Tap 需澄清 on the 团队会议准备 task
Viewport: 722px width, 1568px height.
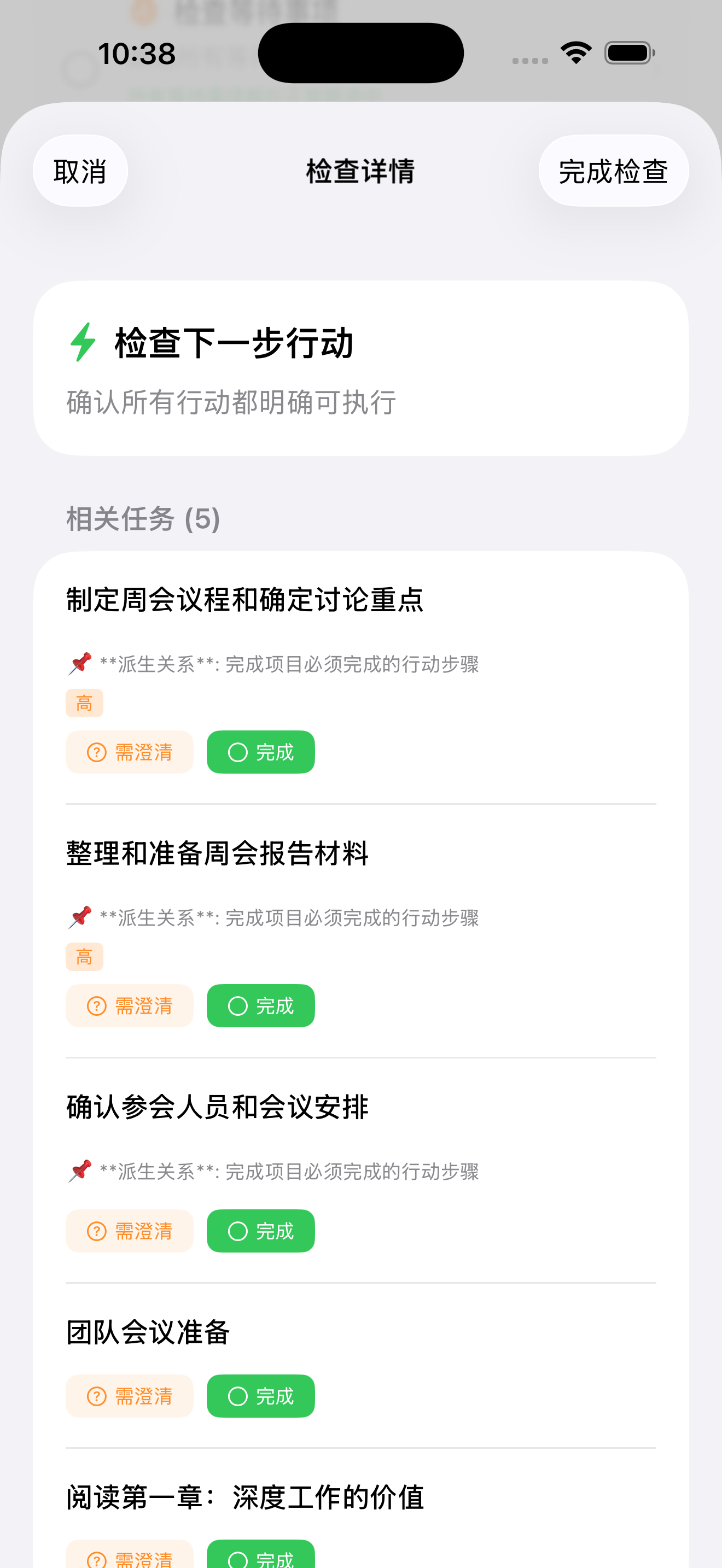pos(129,1396)
